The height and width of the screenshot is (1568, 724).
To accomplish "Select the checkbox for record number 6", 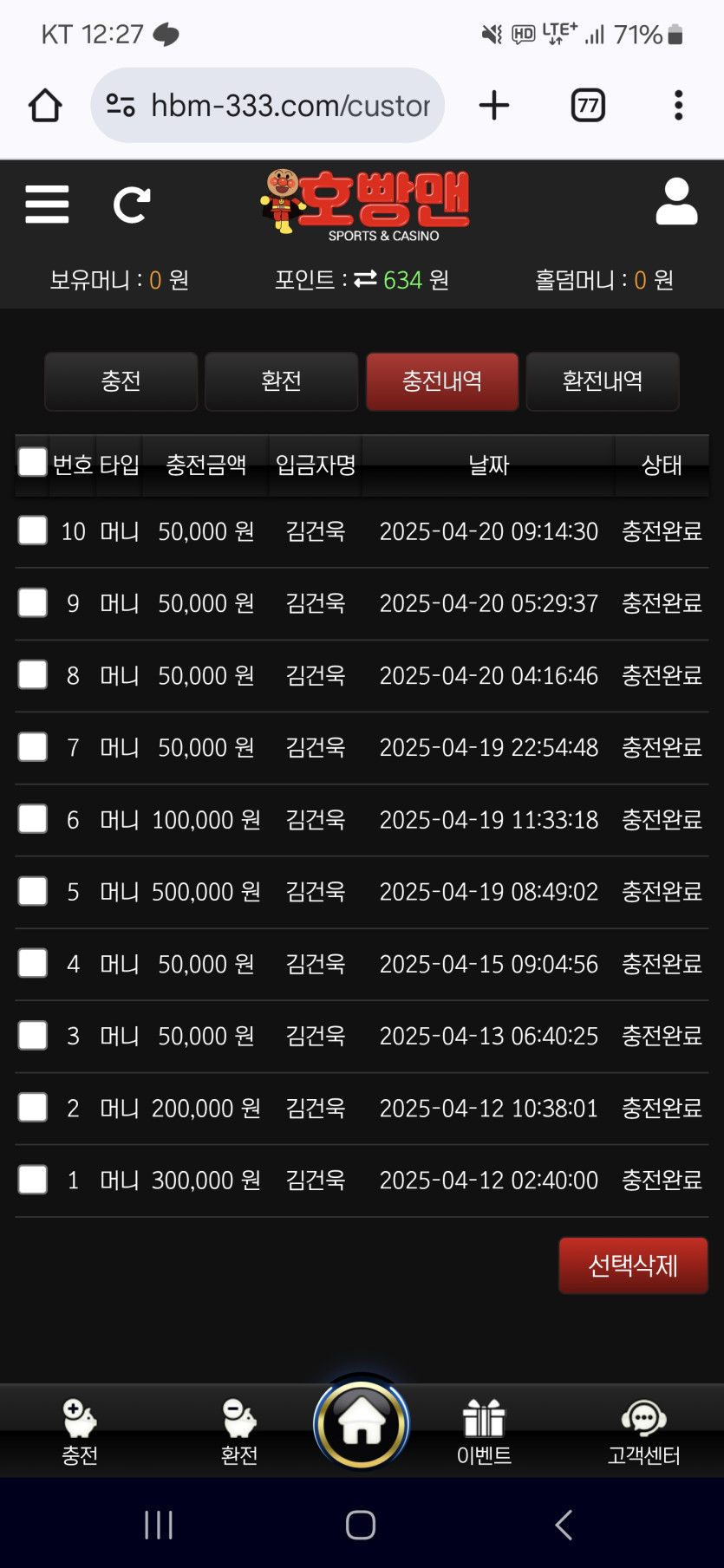I will pos(33,819).
